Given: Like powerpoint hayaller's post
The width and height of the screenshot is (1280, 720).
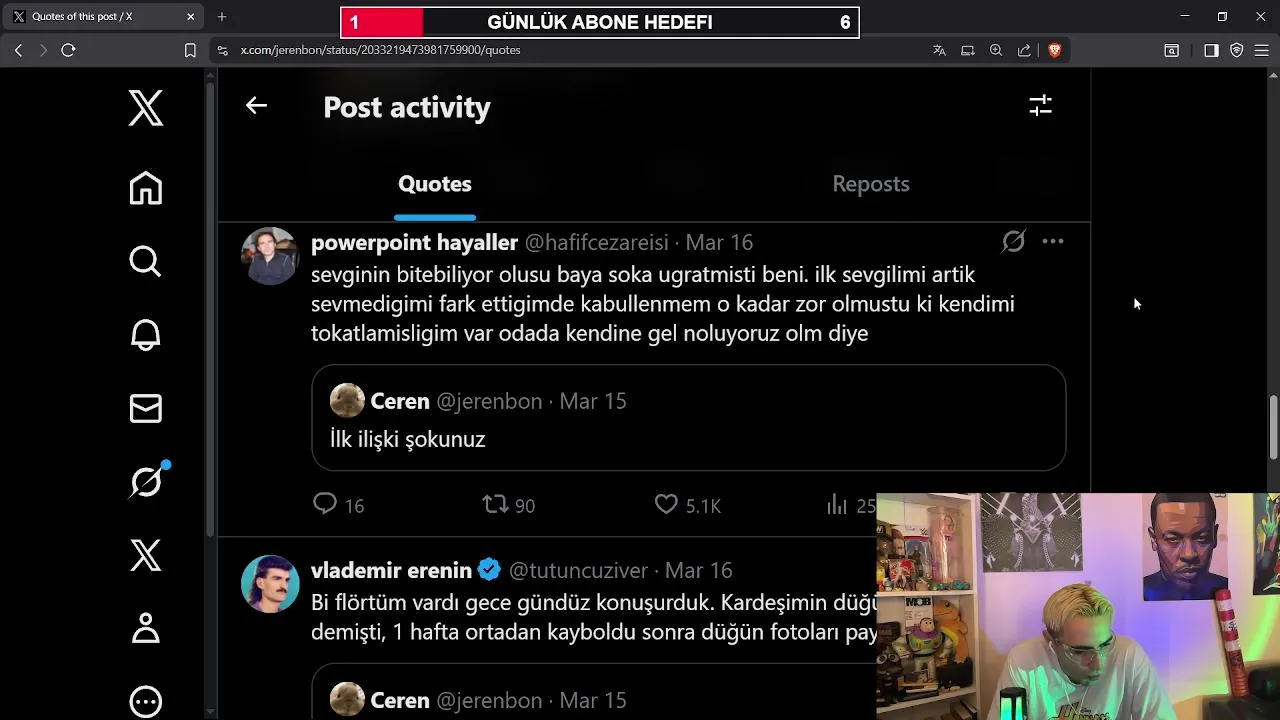Looking at the screenshot, I should [x=666, y=505].
